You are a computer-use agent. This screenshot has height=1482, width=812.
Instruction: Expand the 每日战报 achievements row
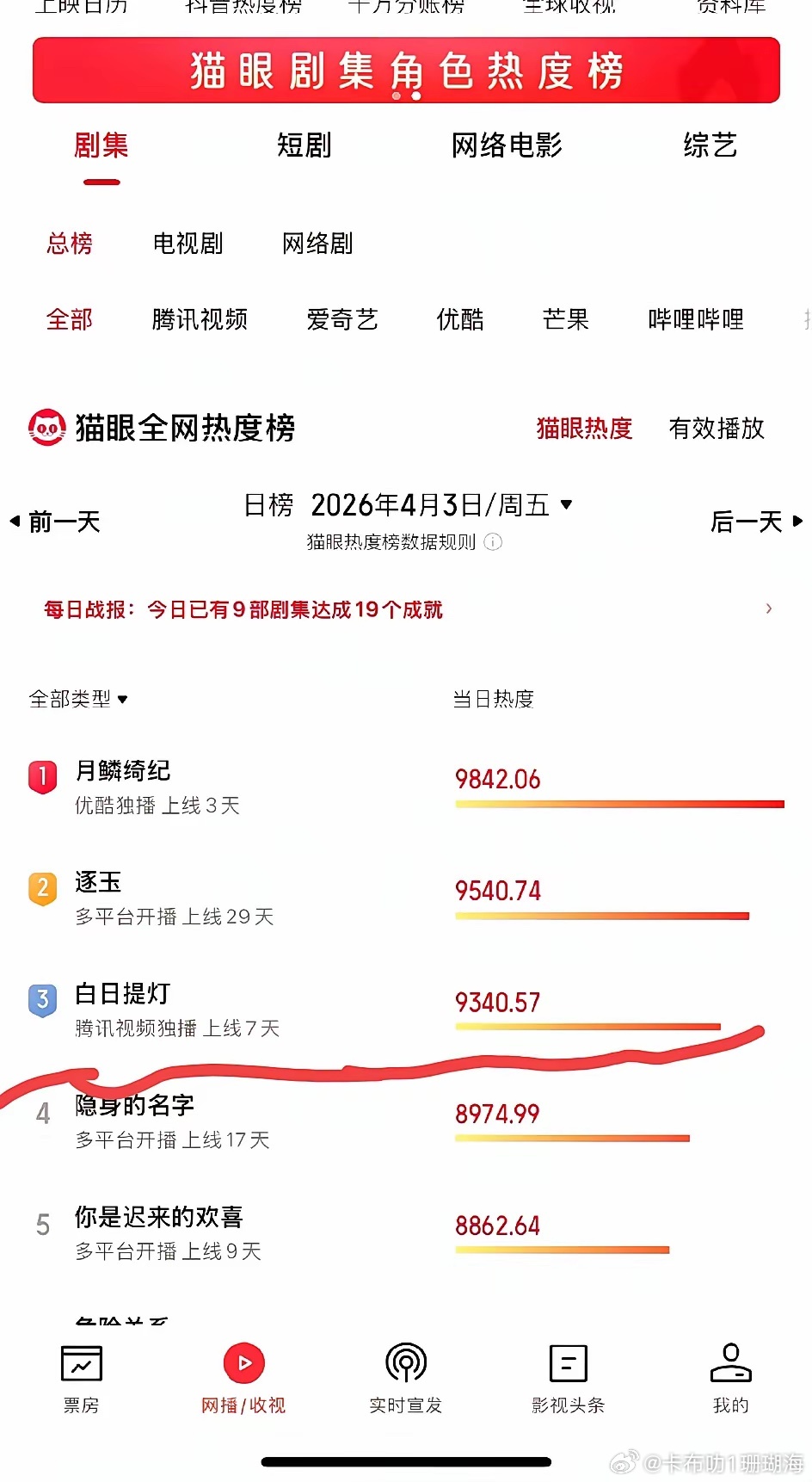coord(404,609)
